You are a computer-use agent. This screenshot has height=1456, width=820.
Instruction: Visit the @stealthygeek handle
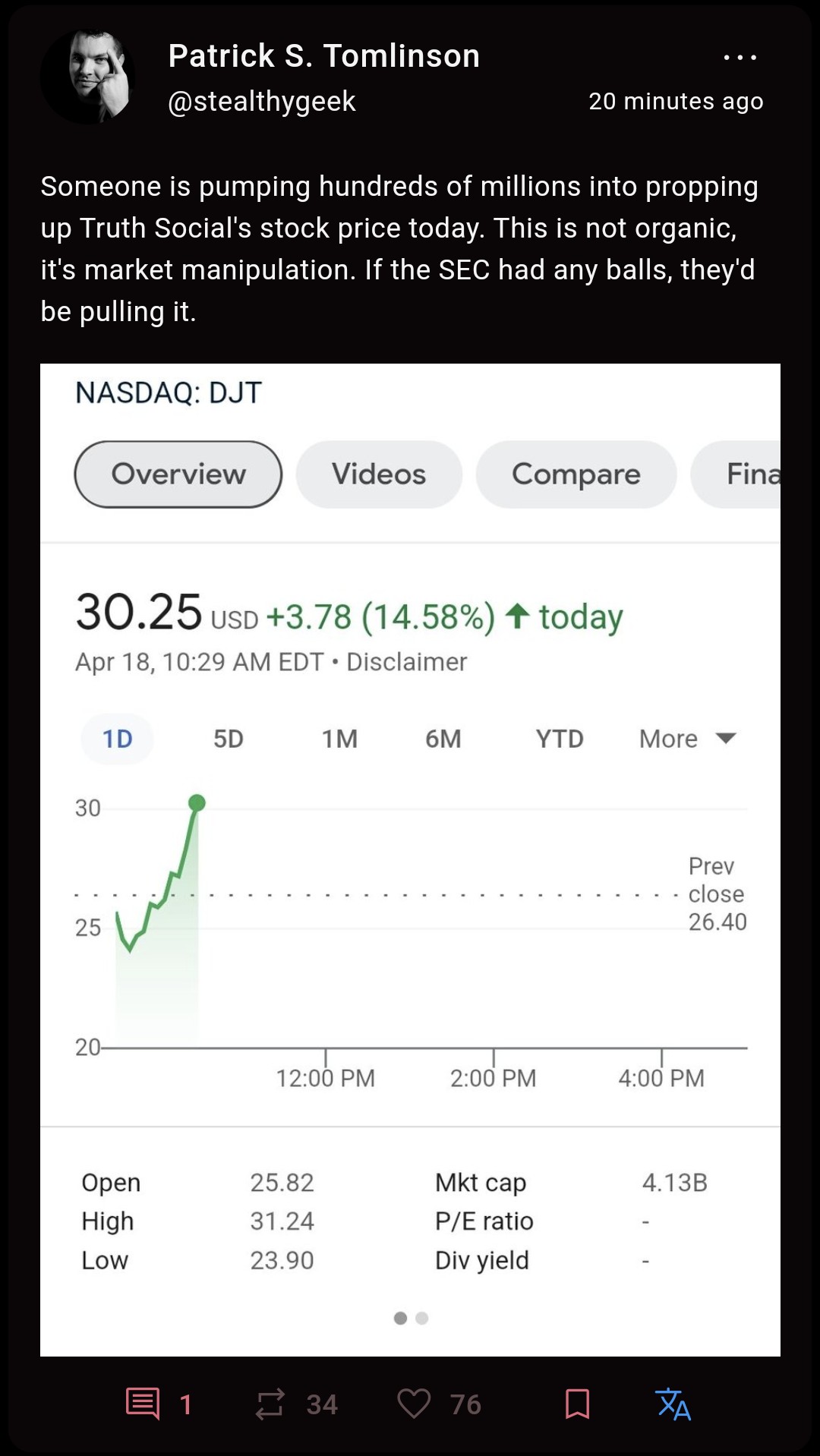(262, 101)
